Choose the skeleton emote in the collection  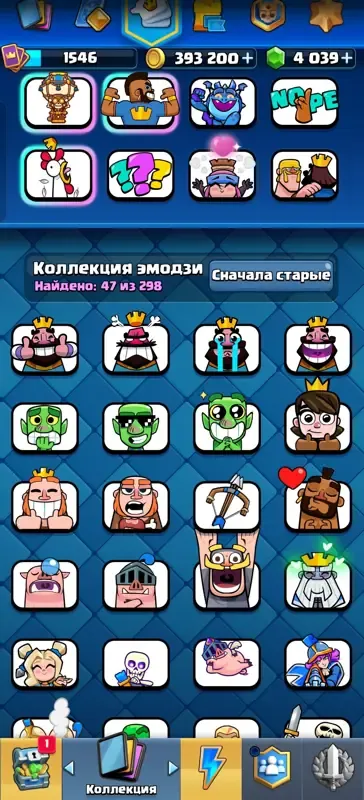(135, 664)
